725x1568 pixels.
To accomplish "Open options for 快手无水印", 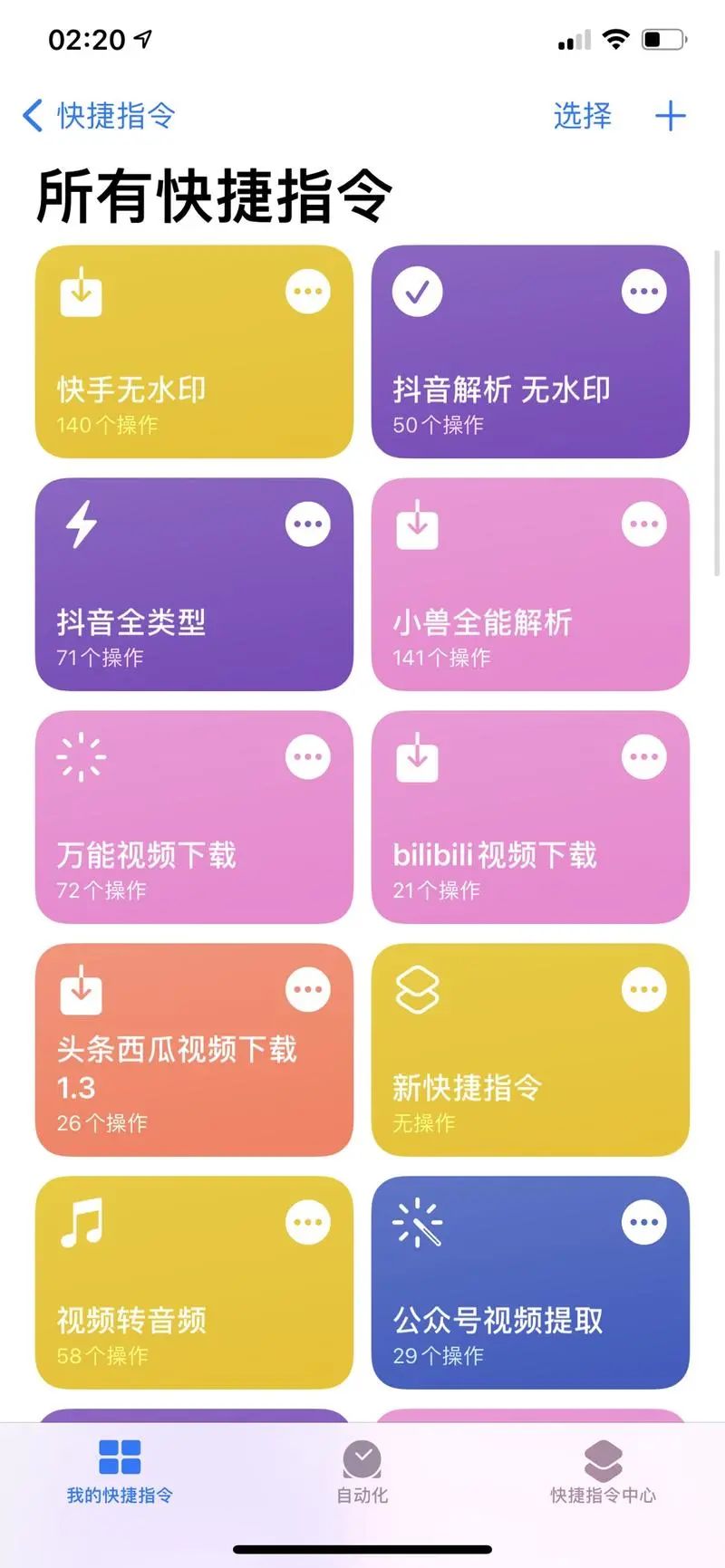I will [308, 292].
